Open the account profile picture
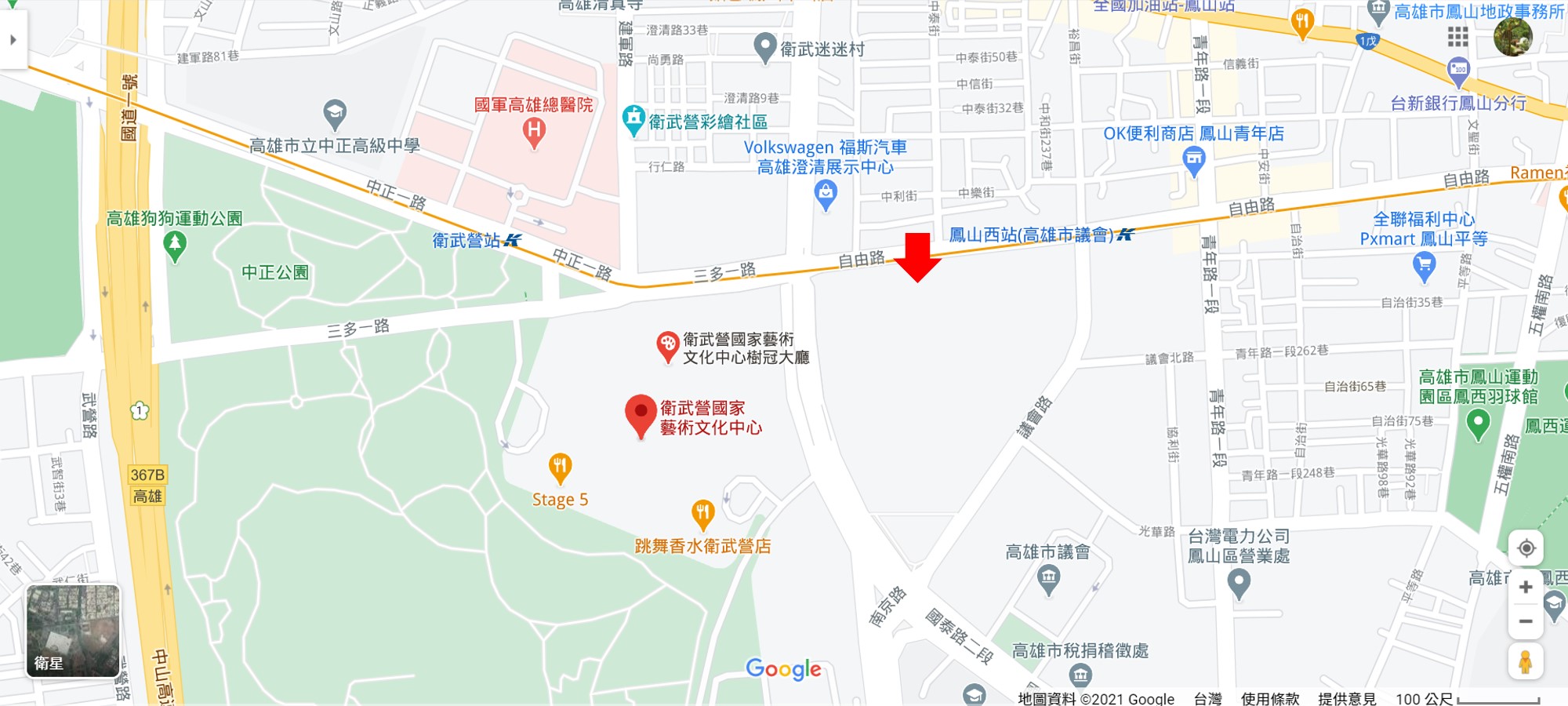This screenshot has height=706, width=1568. 1512,37
